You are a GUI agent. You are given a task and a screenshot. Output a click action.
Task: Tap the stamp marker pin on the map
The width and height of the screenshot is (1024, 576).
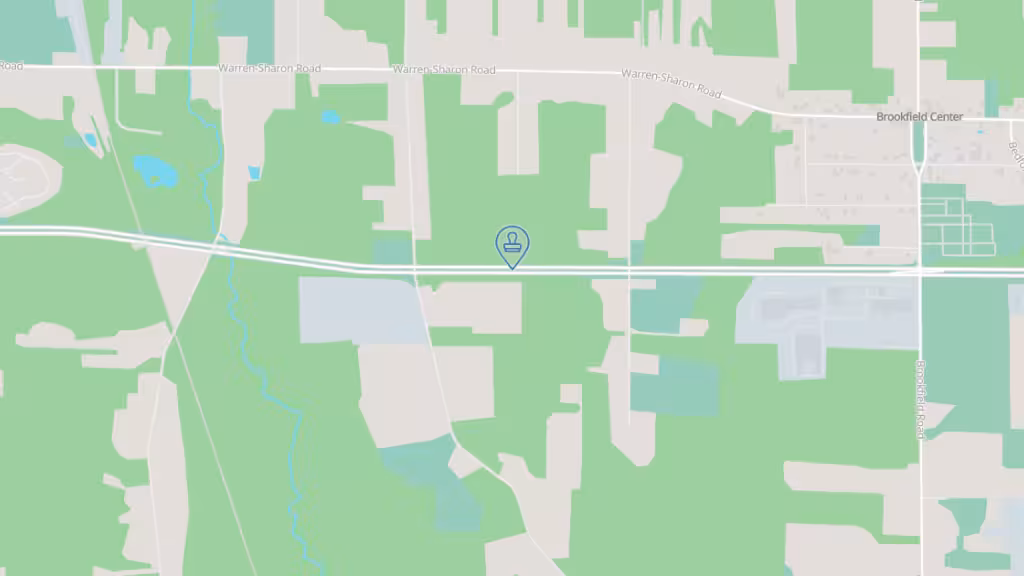[512, 245]
